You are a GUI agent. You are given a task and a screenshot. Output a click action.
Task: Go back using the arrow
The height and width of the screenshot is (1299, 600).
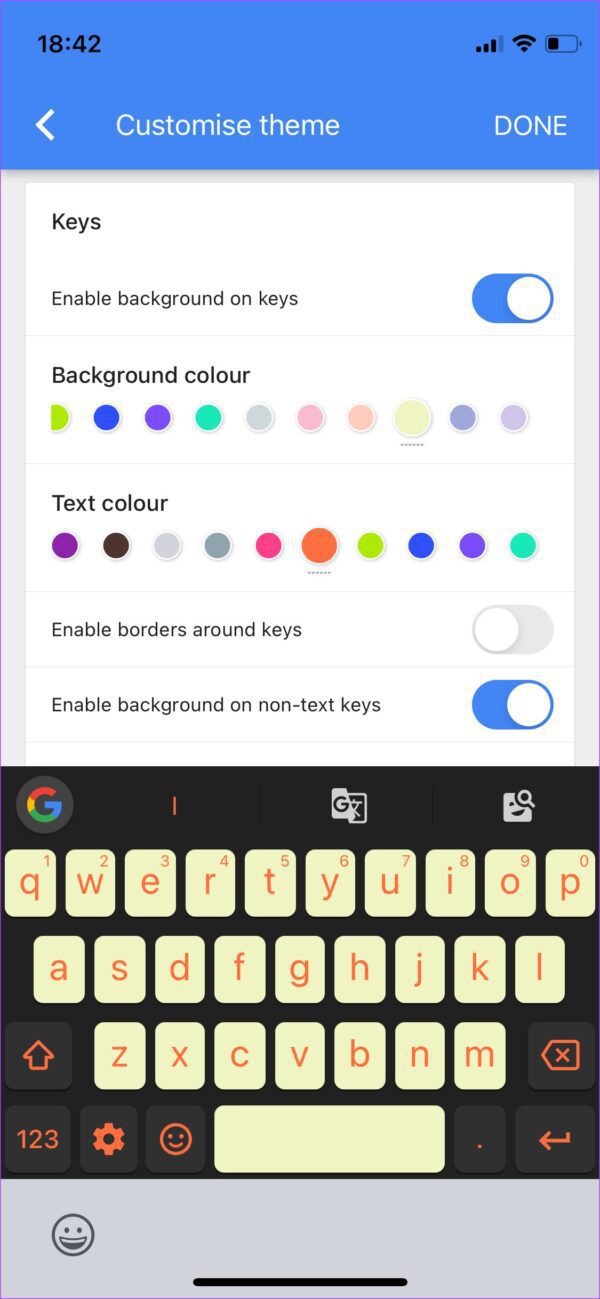coord(45,125)
